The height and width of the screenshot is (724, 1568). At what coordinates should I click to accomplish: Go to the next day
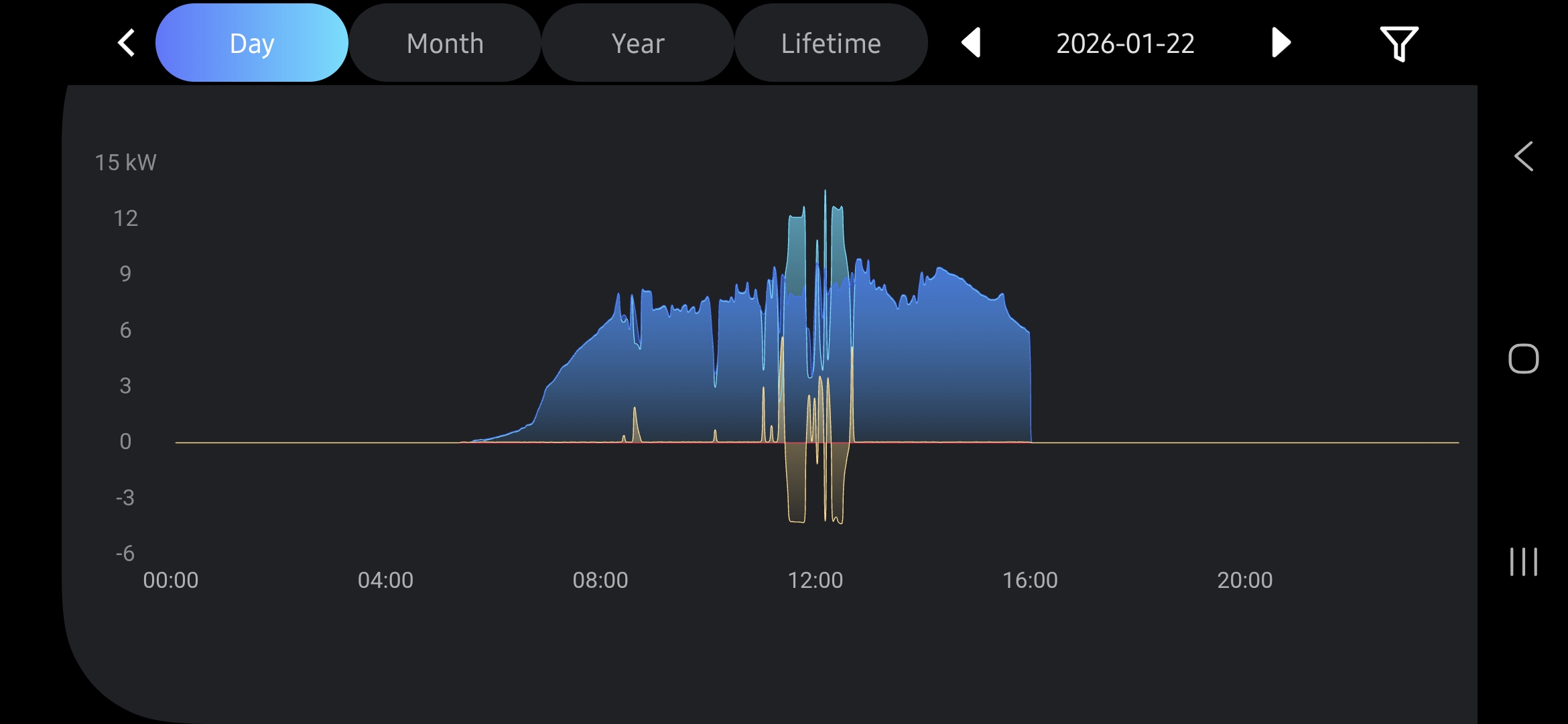click(1281, 43)
